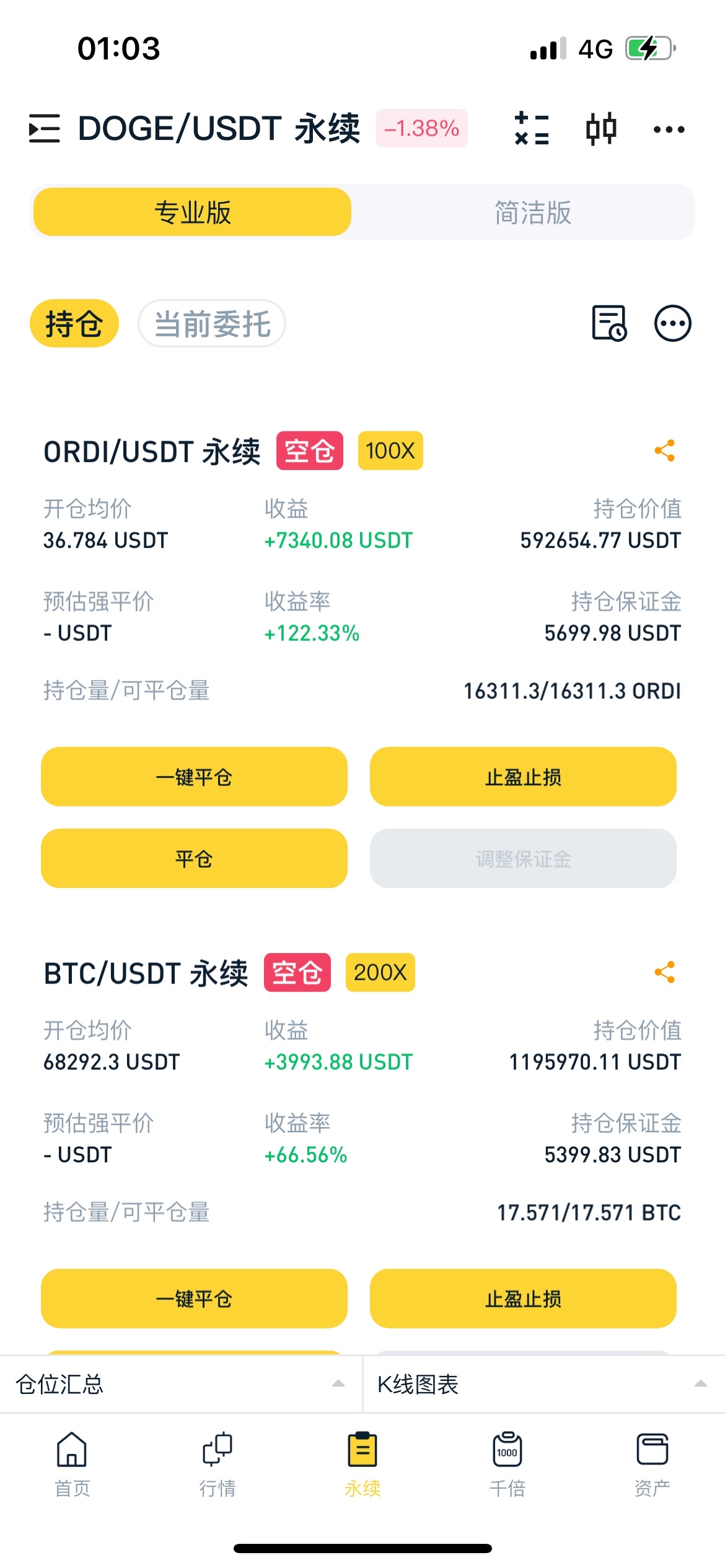Open the 资产 tab
Viewport: 725px width, 1568px height.
(x=652, y=1465)
